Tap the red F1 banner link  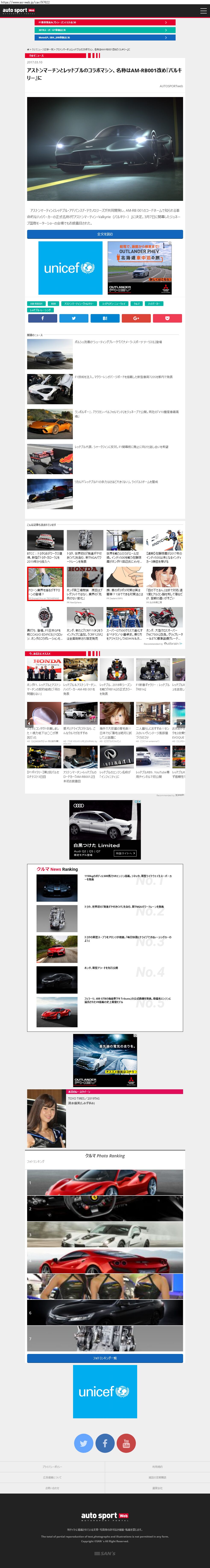click(105, 22)
